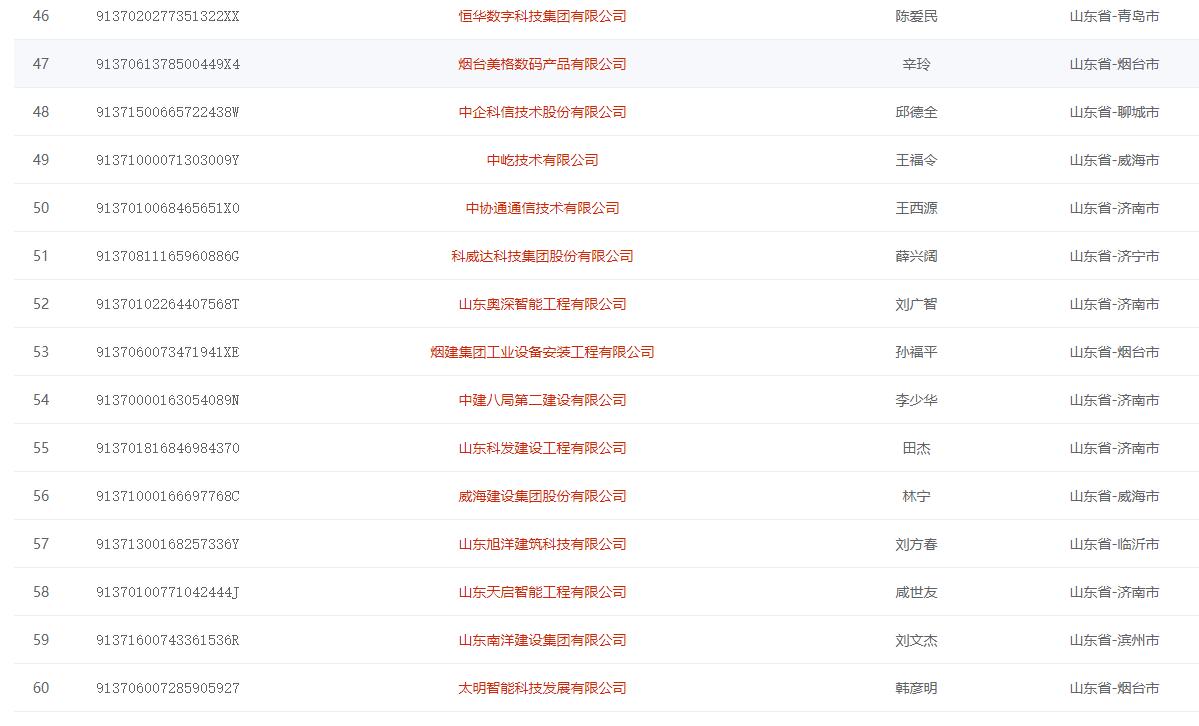Select the 中屹技术有限公司 link

tap(542, 160)
